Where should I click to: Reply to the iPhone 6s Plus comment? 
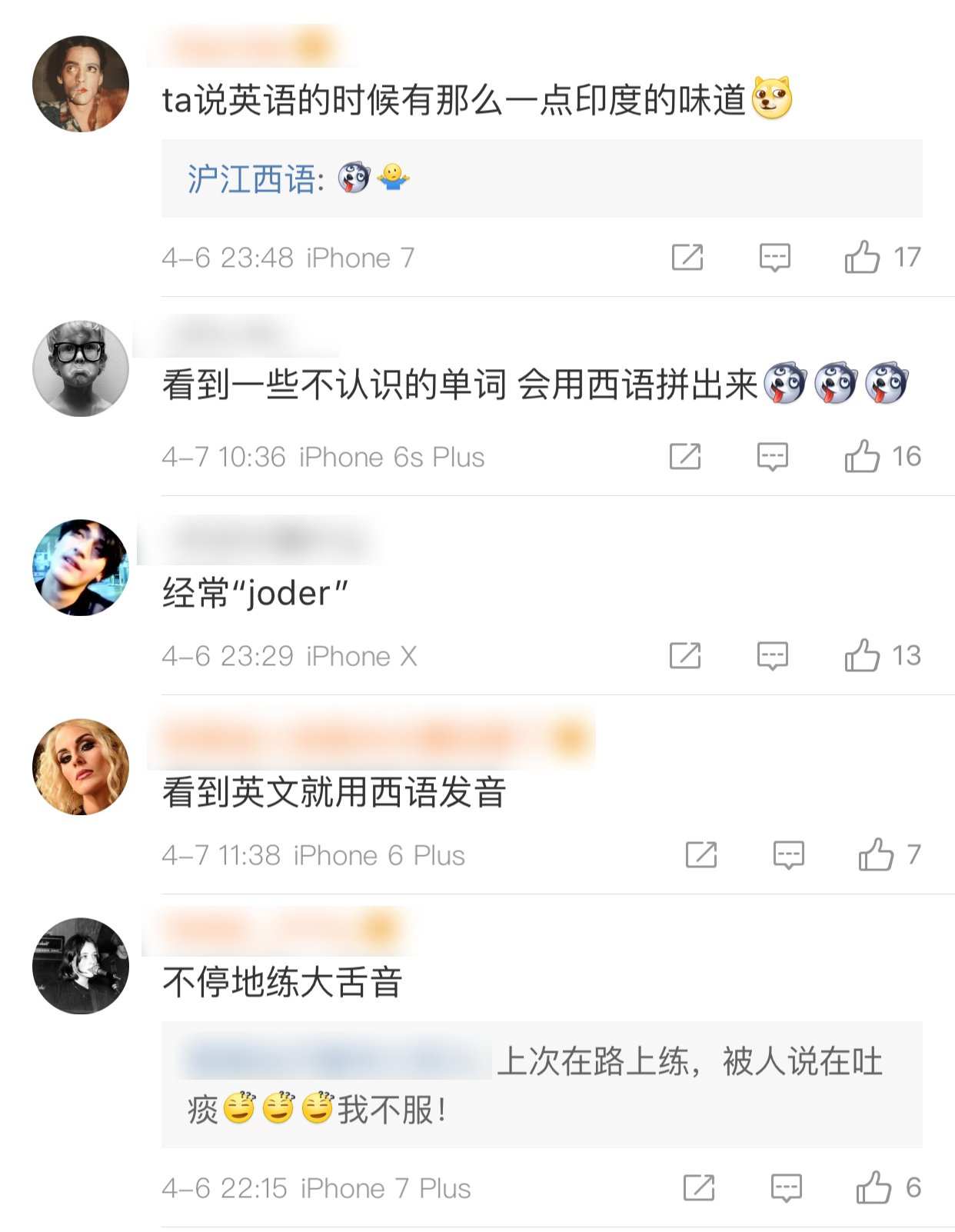click(772, 457)
